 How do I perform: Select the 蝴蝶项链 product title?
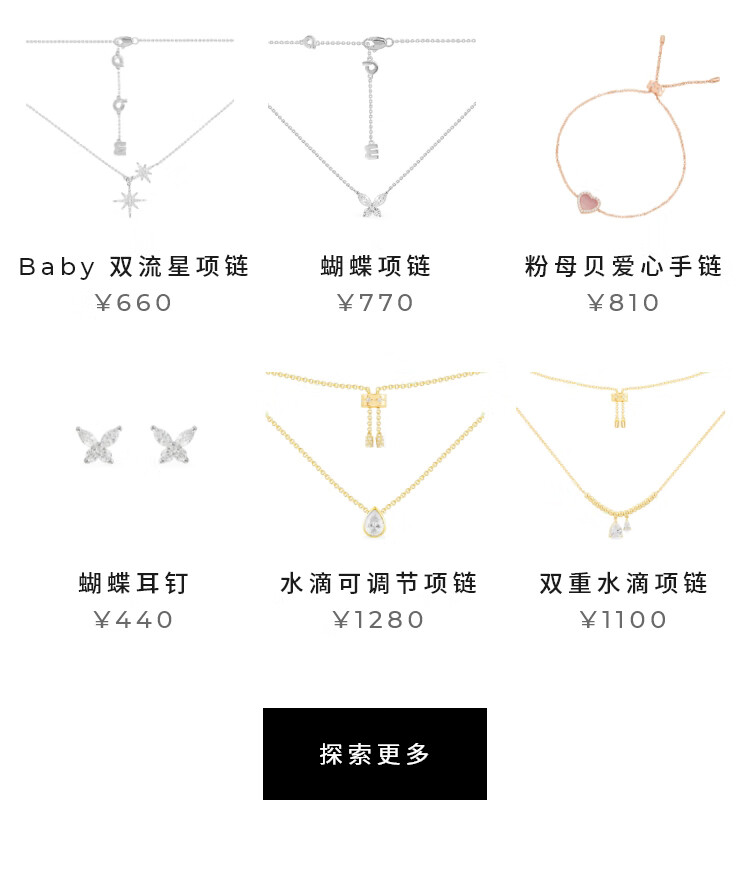click(x=375, y=266)
